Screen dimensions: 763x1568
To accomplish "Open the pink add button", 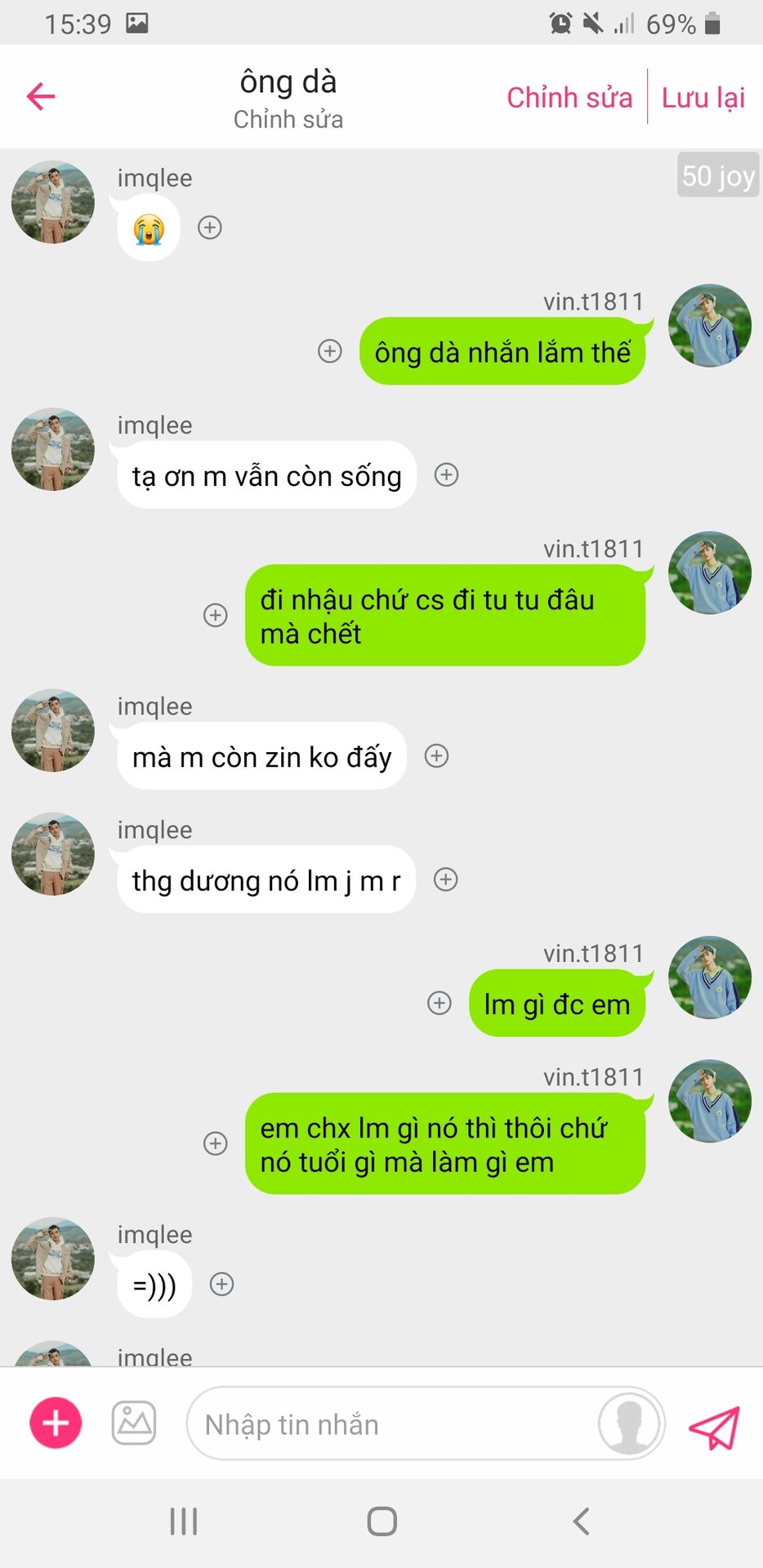I will click(x=56, y=1423).
